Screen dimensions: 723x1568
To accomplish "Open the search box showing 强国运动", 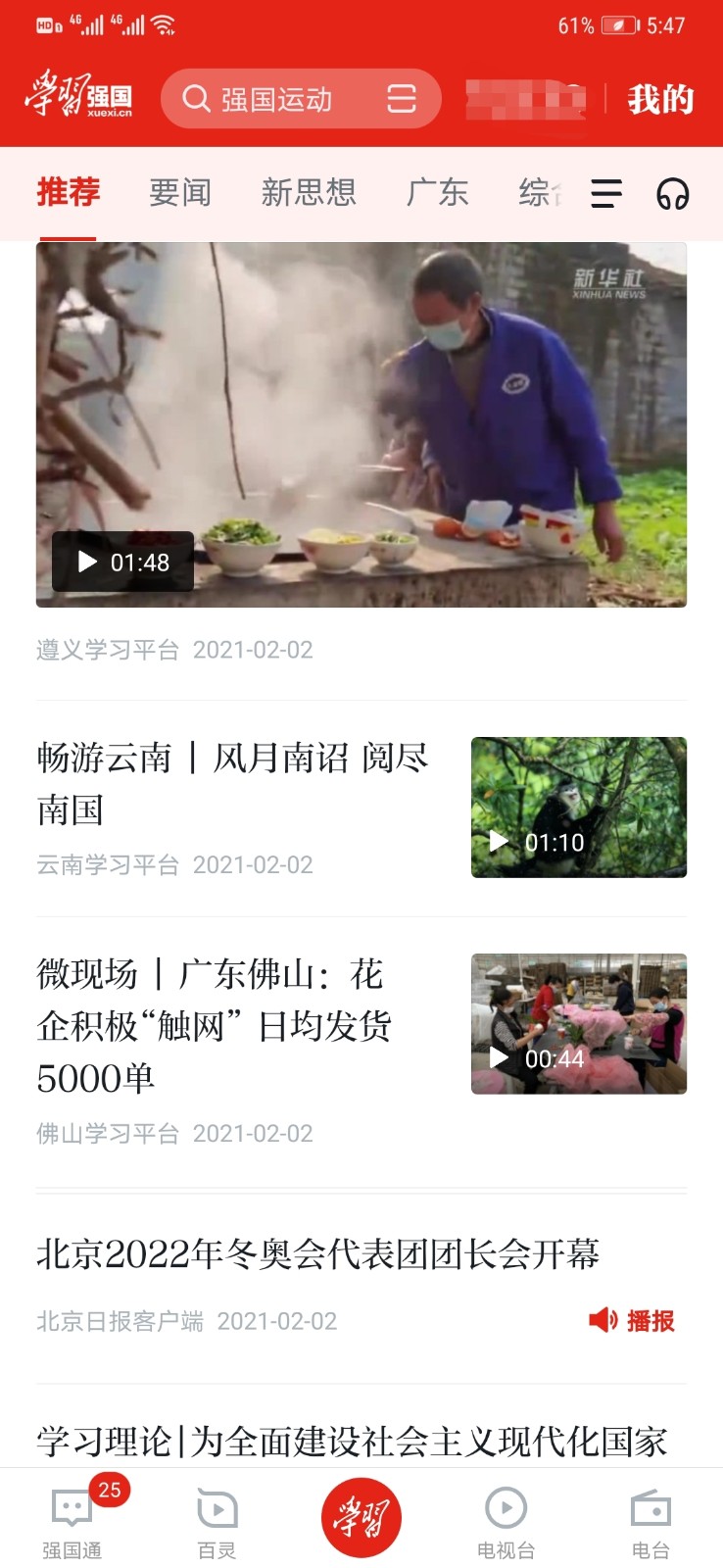I will click(x=300, y=99).
